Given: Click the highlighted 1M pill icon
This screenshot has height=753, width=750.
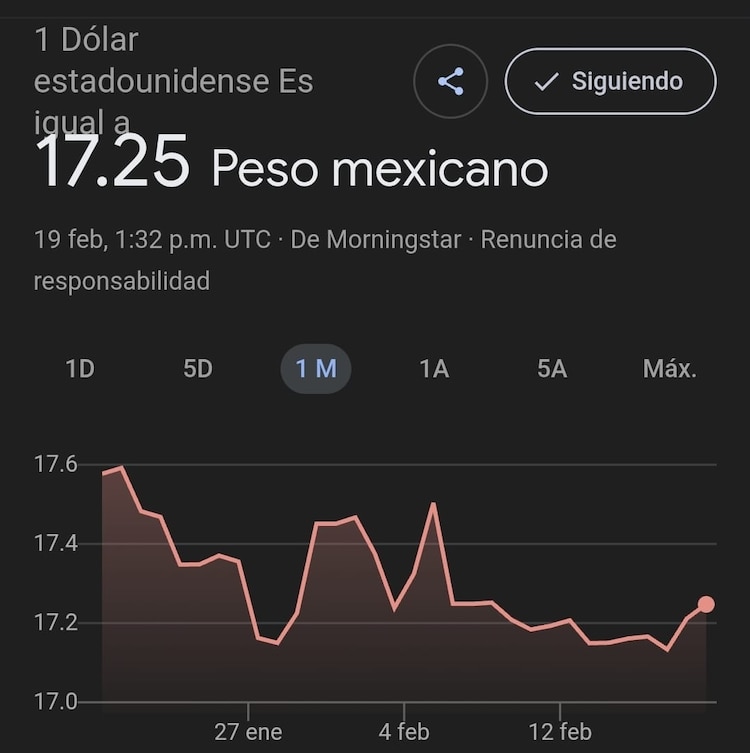Looking at the screenshot, I should [316, 368].
